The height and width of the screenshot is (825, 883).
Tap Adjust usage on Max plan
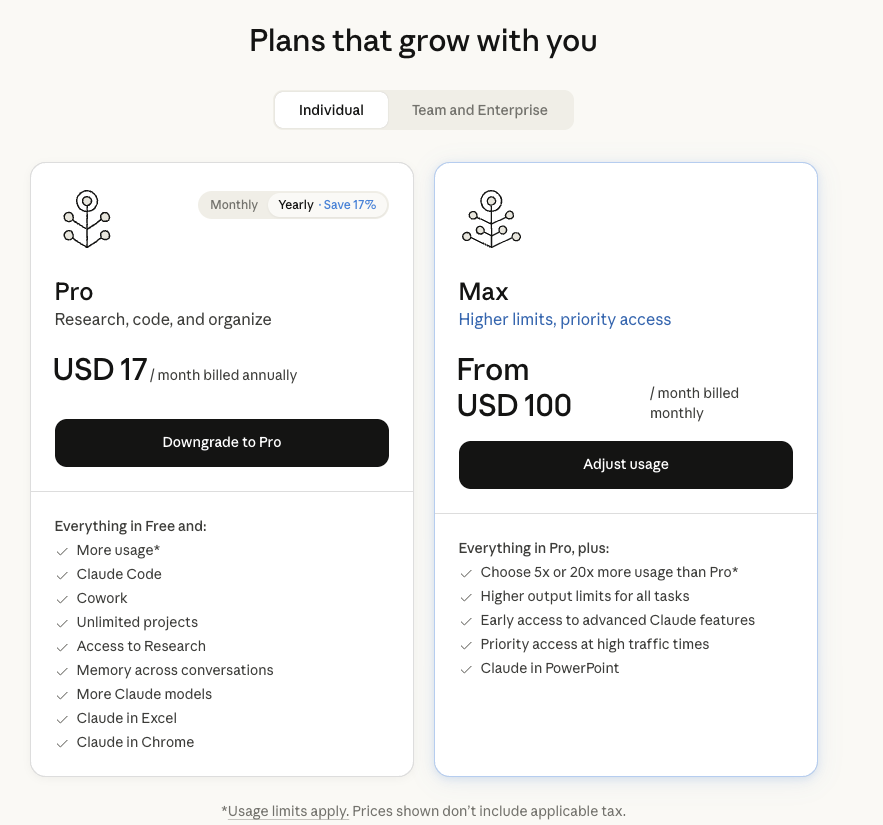click(x=625, y=464)
